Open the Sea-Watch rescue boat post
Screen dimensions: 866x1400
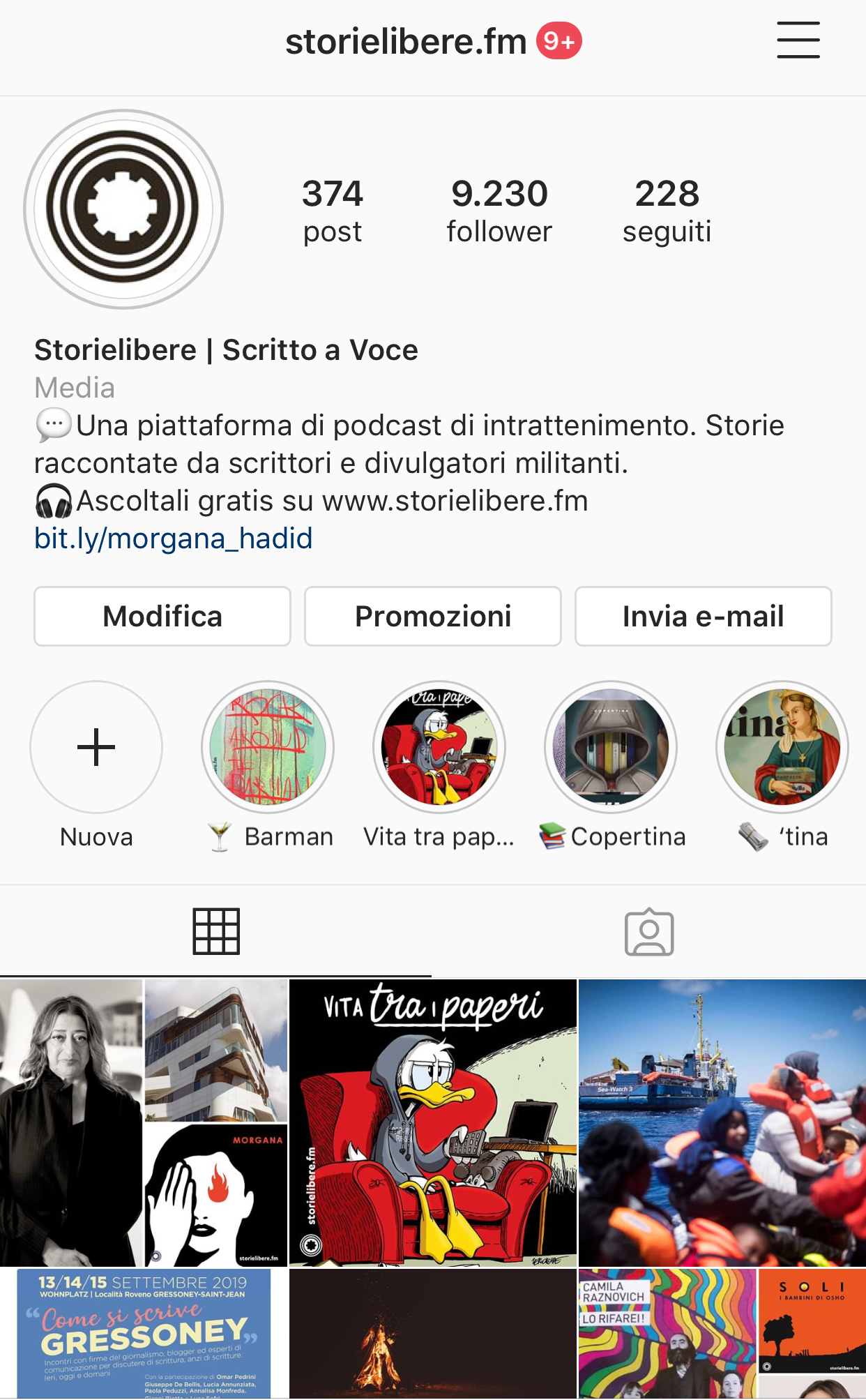pyautogui.click(x=722, y=1123)
